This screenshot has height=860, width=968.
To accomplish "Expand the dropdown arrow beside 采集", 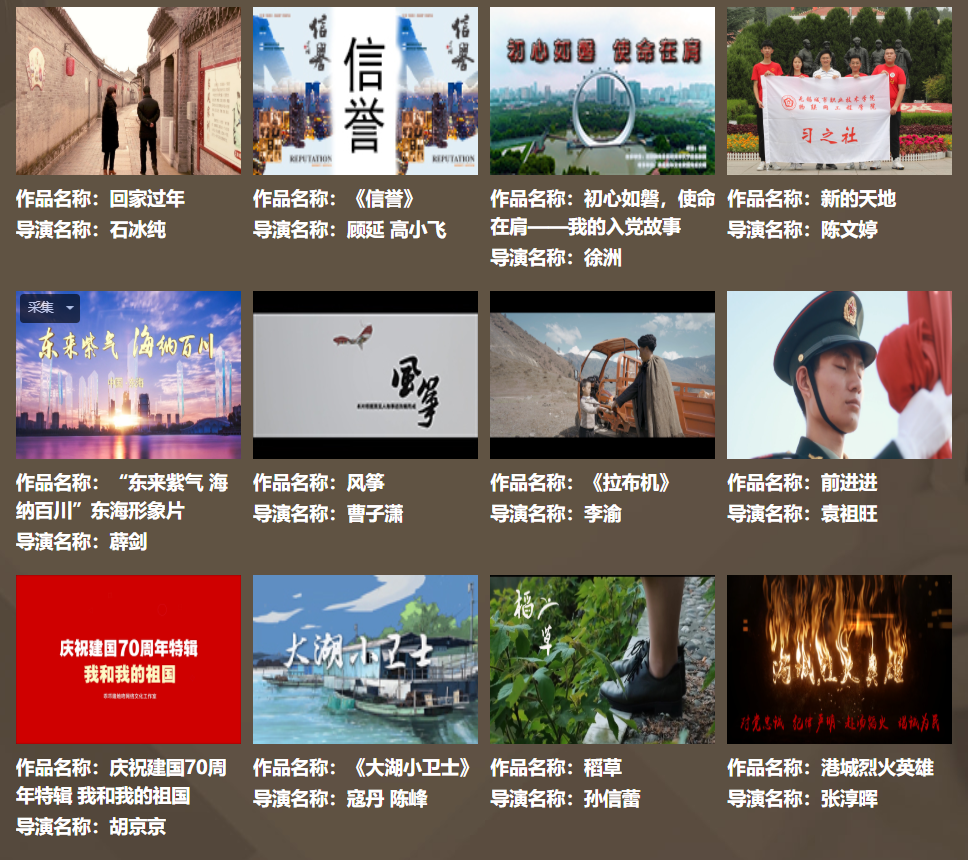I will (70, 308).
